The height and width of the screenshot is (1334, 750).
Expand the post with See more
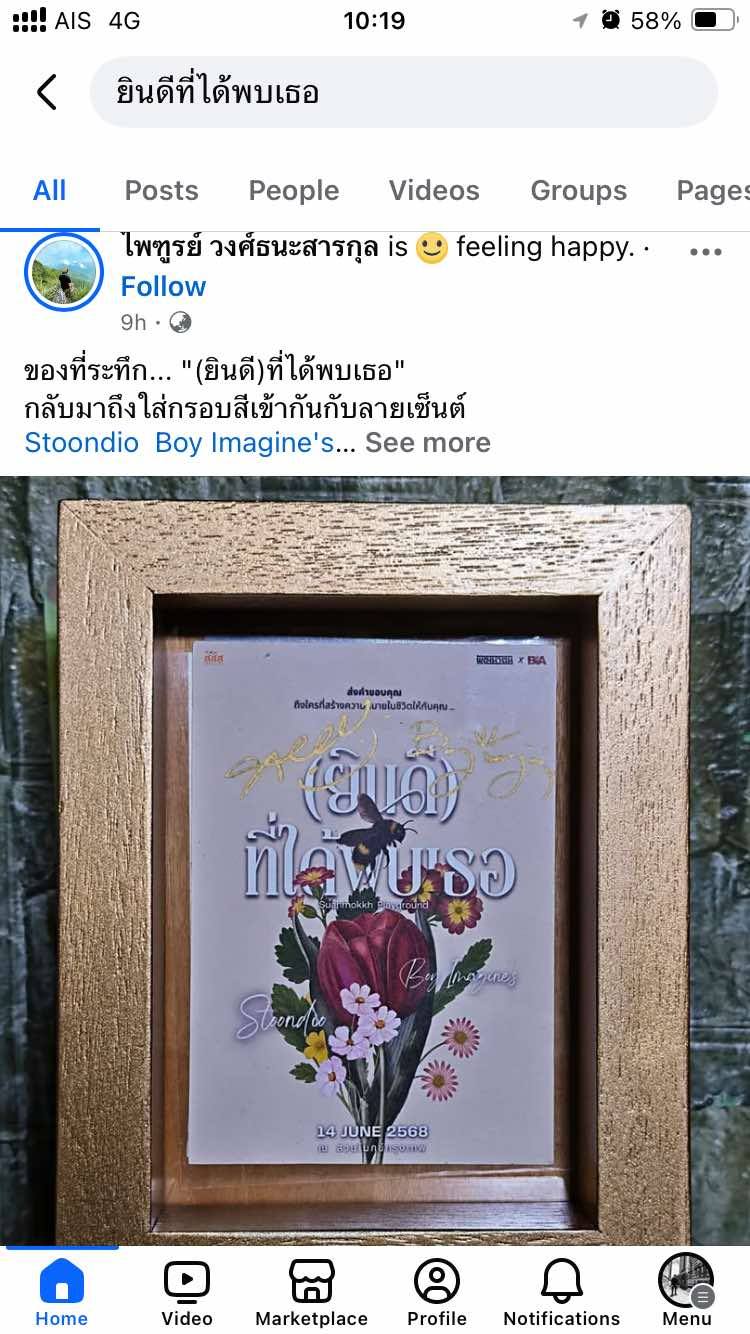(427, 443)
